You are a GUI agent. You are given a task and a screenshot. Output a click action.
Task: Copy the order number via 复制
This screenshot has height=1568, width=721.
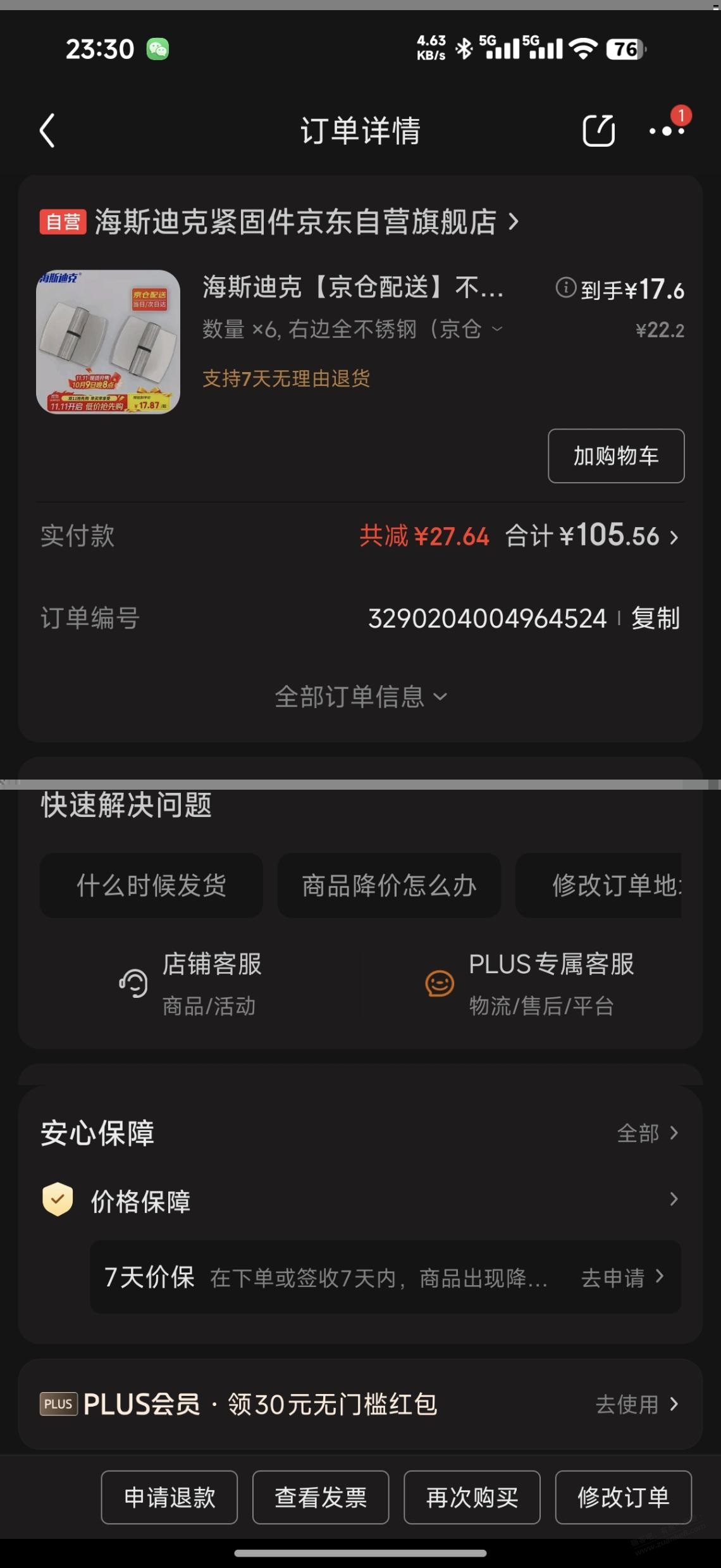point(655,618)
